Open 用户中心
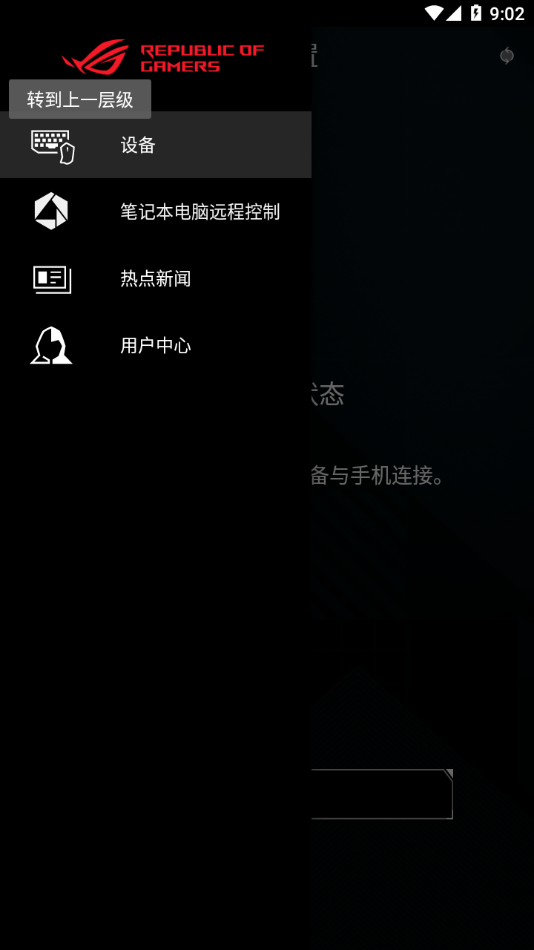Image resolution: width=534 pixels, height=950 pixels. point(156,346)
